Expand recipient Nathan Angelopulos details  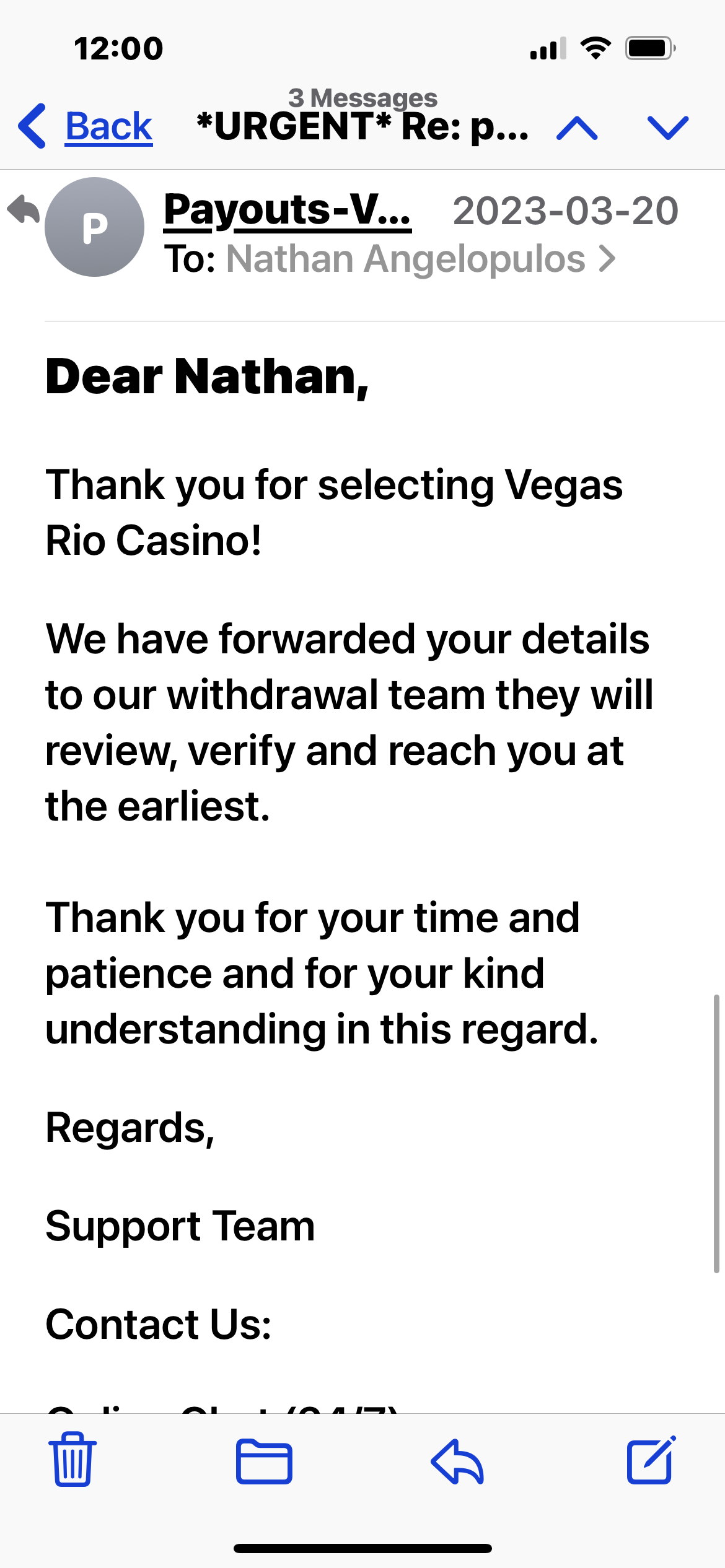[x=420, y=259]
